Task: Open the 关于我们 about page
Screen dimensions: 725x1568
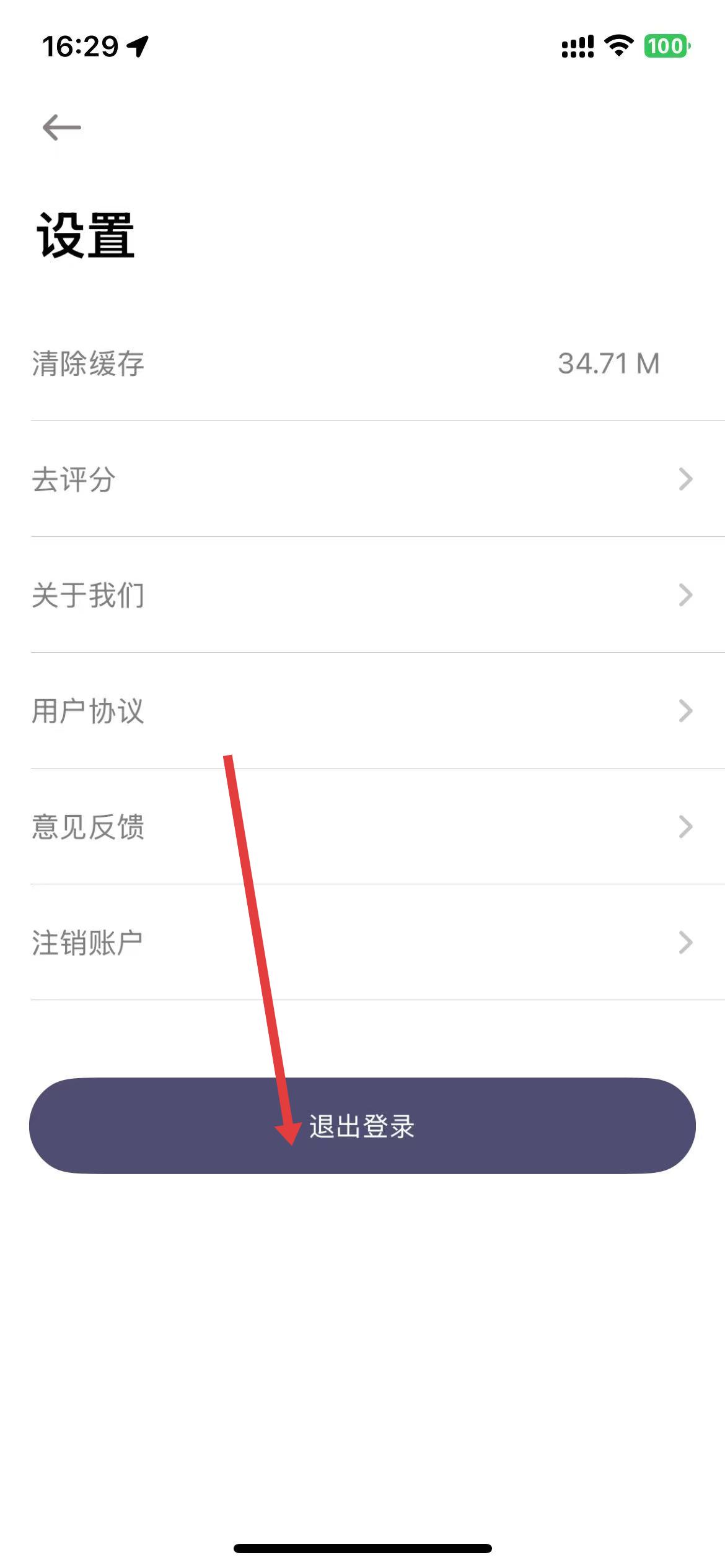Action: click(362, 595)
